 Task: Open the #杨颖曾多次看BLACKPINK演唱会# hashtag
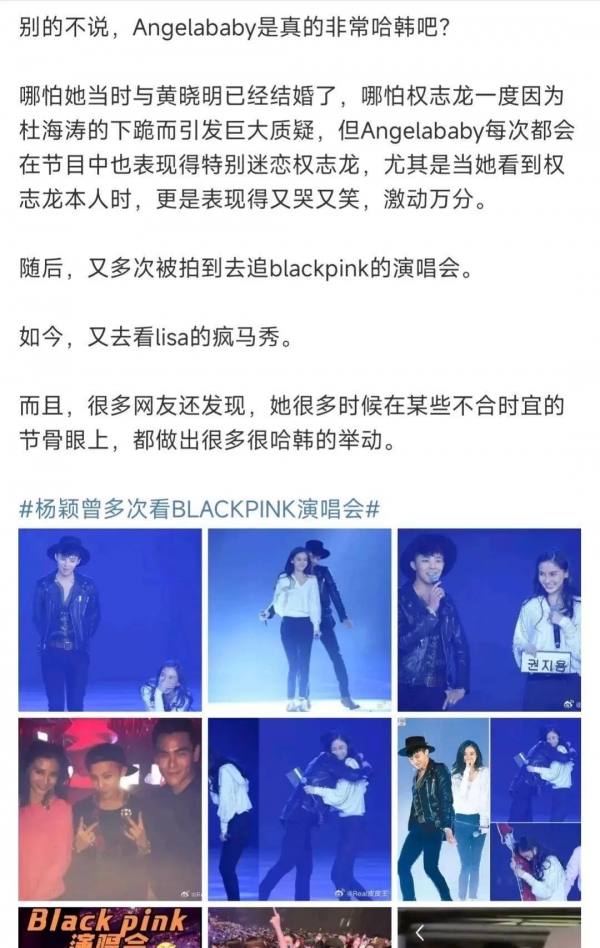click(x=199, y=509)
